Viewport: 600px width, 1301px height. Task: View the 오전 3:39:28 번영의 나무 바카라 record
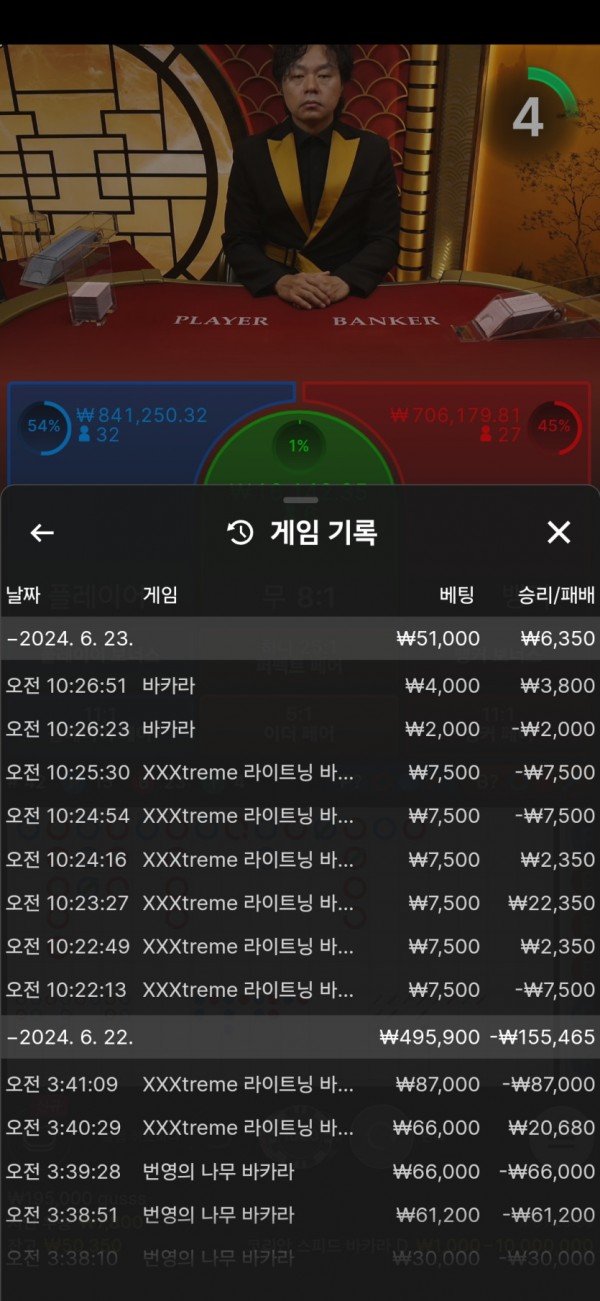[300, 1171]
